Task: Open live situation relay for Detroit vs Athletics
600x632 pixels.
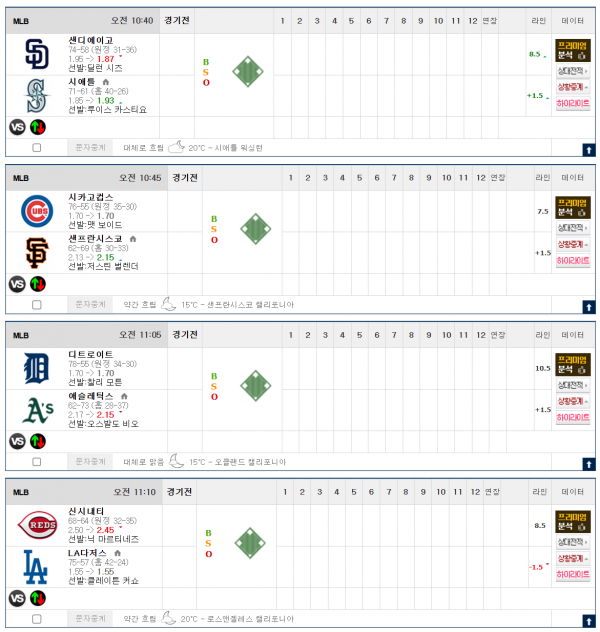Action: (573, 402)
